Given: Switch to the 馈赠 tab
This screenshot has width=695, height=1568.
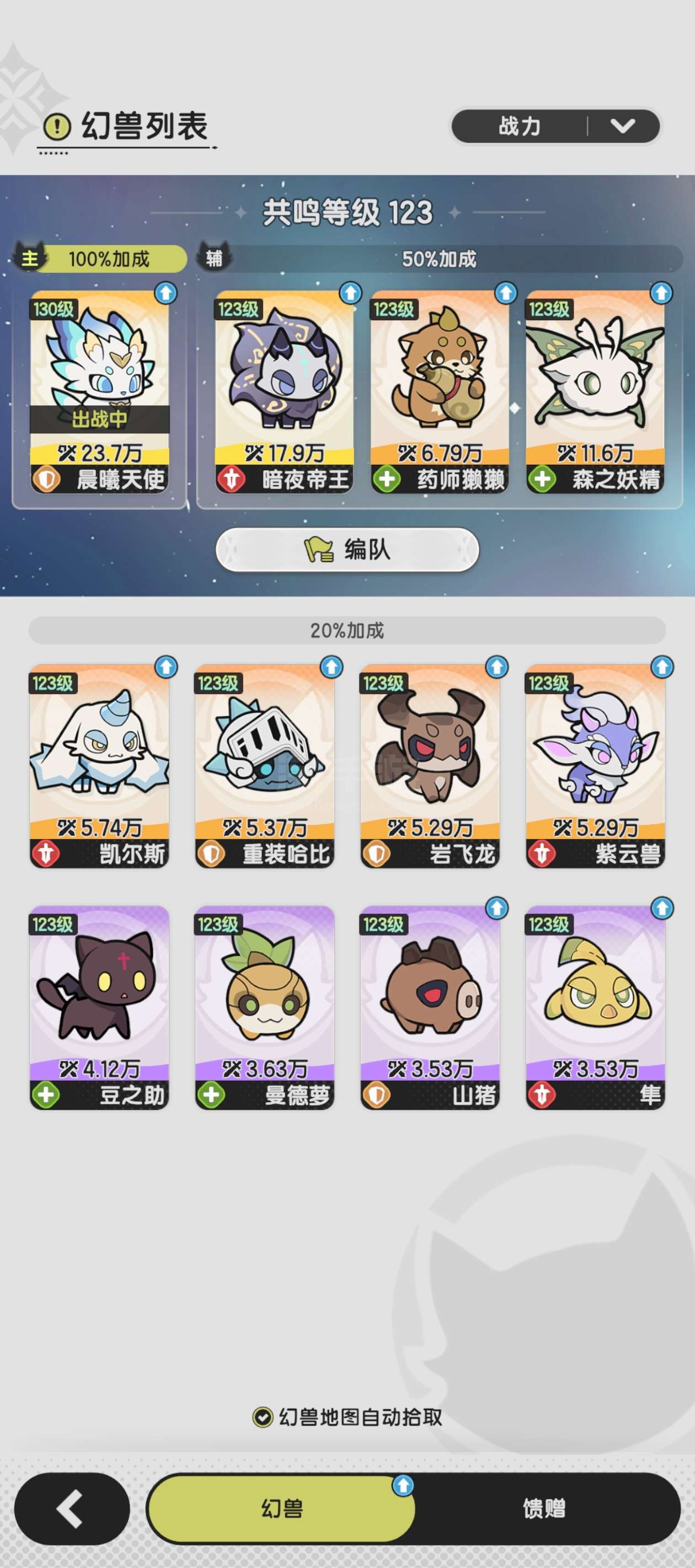Looking at the screenshot, I should [x=544, y=1508].
